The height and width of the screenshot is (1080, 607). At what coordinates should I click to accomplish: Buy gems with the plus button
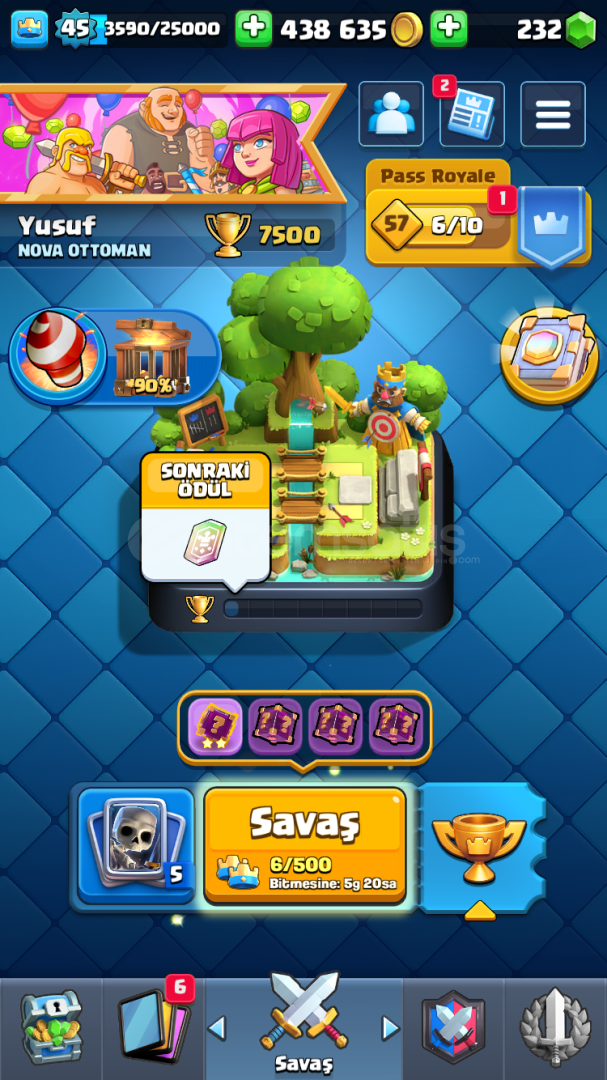[449, 29]
